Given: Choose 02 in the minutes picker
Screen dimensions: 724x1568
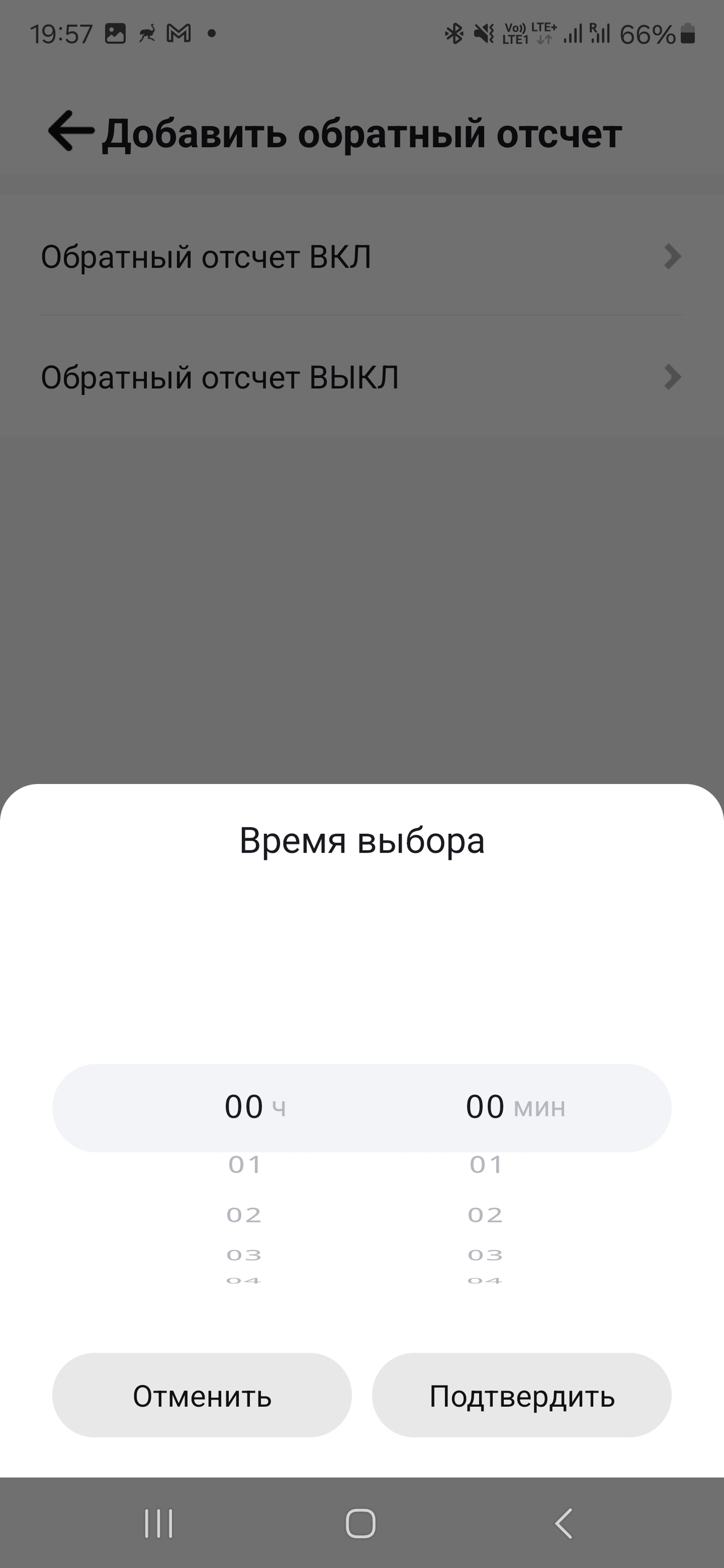Looking at the screenshot, I should click(x=486, y=1215).
